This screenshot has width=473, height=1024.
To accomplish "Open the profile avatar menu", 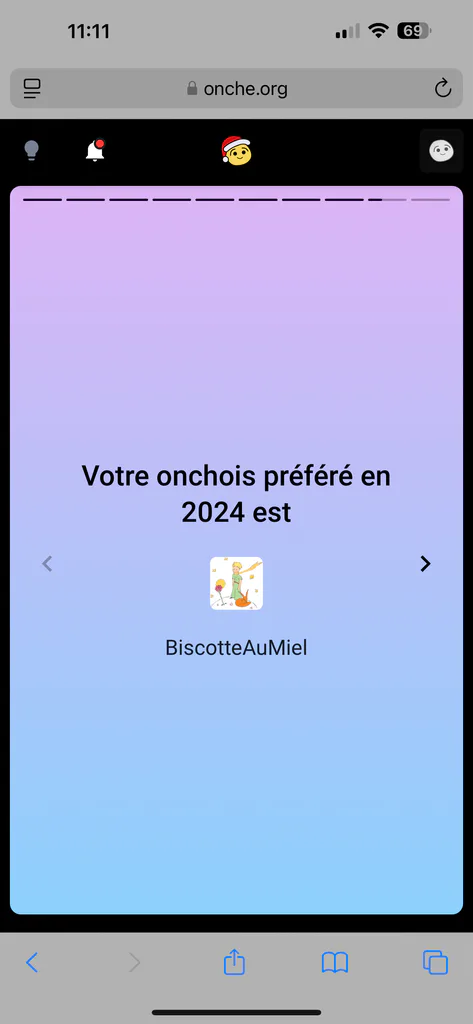I will point(441,151).
